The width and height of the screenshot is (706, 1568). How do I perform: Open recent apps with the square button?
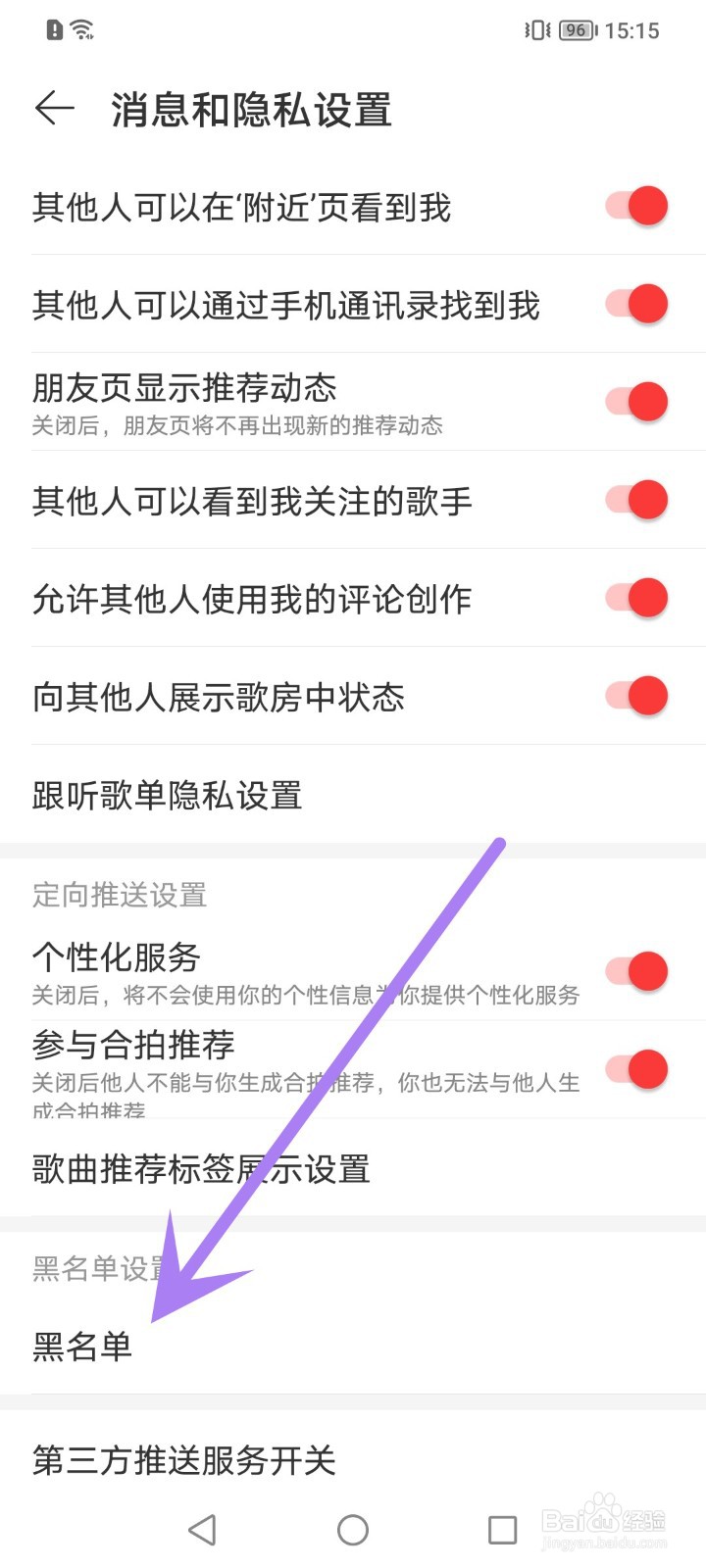503,1528
